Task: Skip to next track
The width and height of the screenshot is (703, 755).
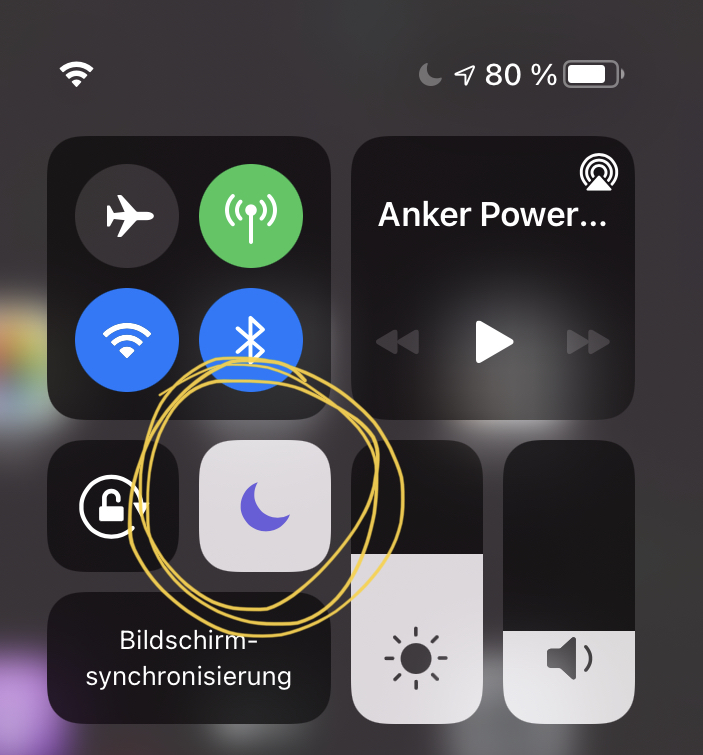Action: (x=588, y=342)
